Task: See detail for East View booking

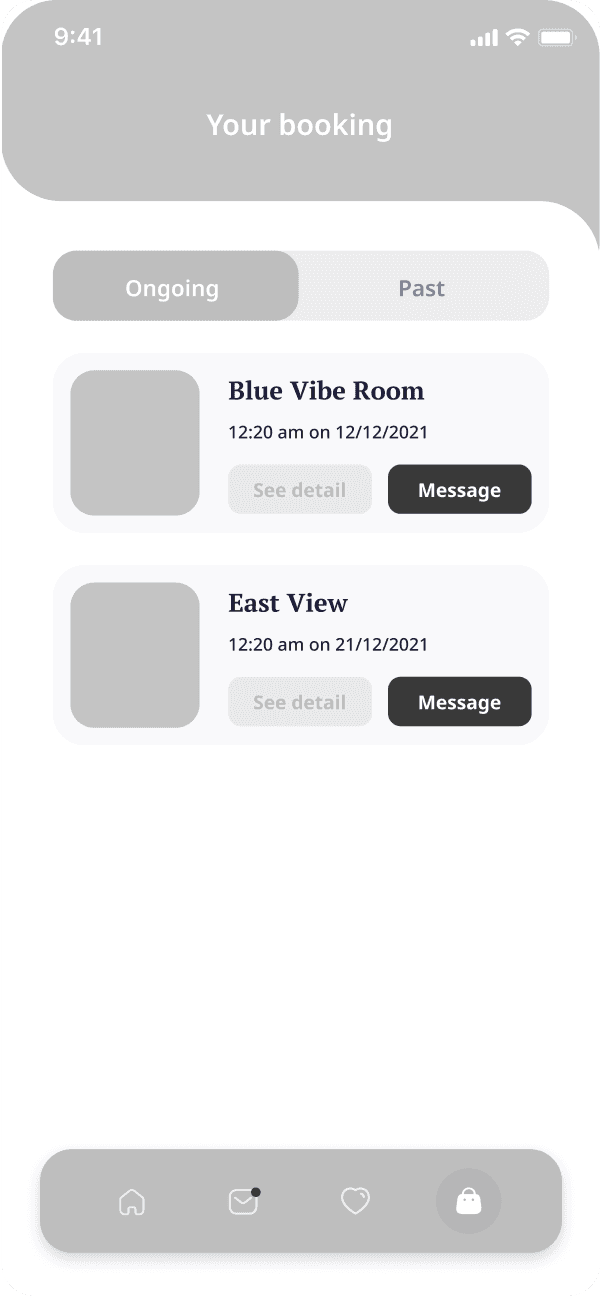Action: tap(299, 702)
